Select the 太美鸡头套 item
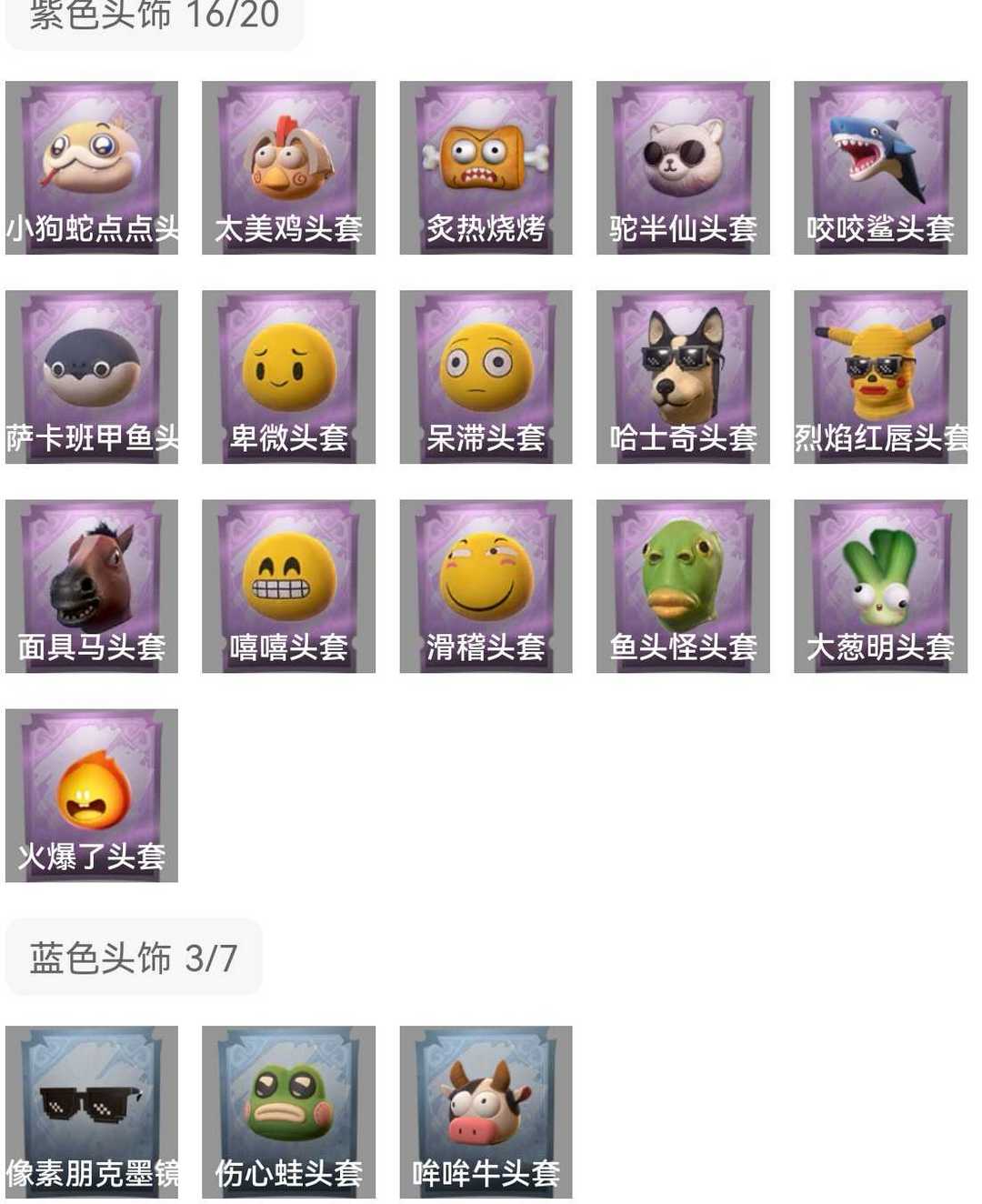Viewport: 982px width, 1204px height. 288,167
